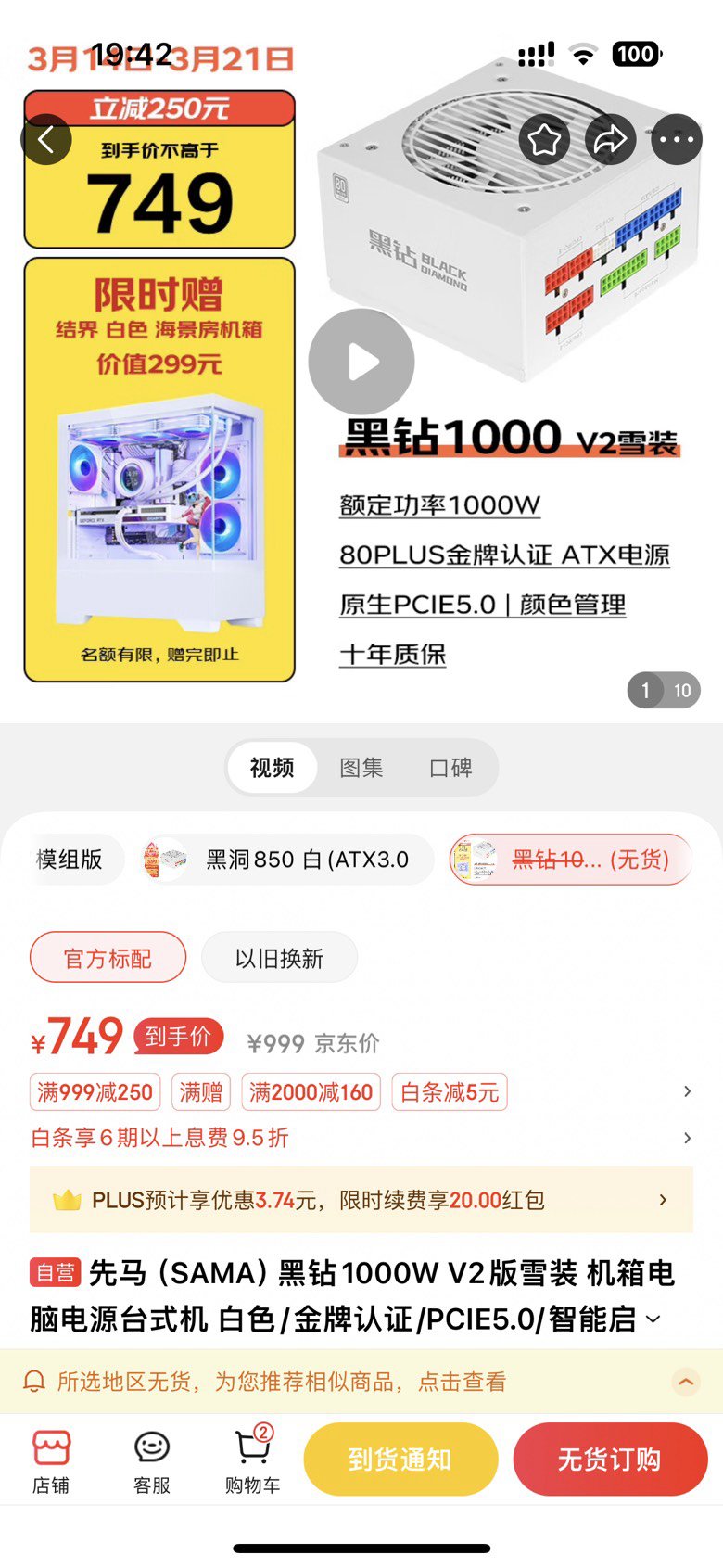Select the 视频 tab
The height and width of the screenshot is (1568, 723).
[273, 768]
